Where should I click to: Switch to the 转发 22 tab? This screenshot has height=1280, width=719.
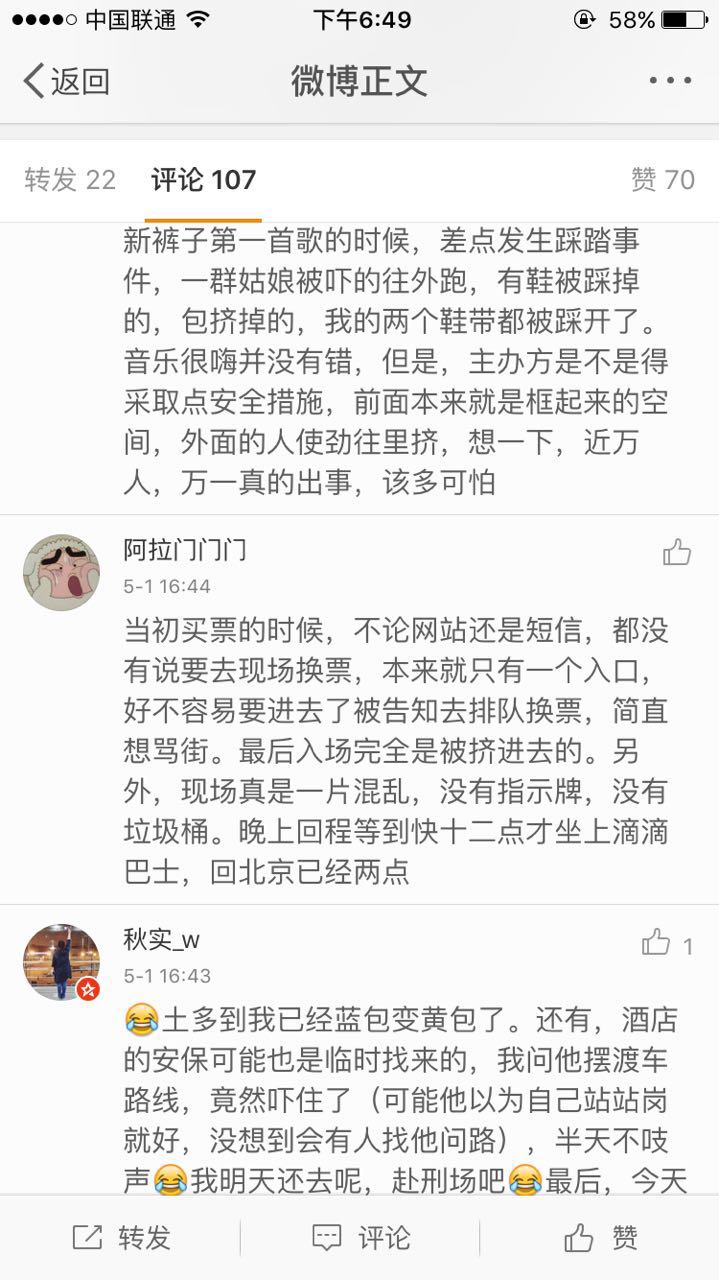point(70,180)
